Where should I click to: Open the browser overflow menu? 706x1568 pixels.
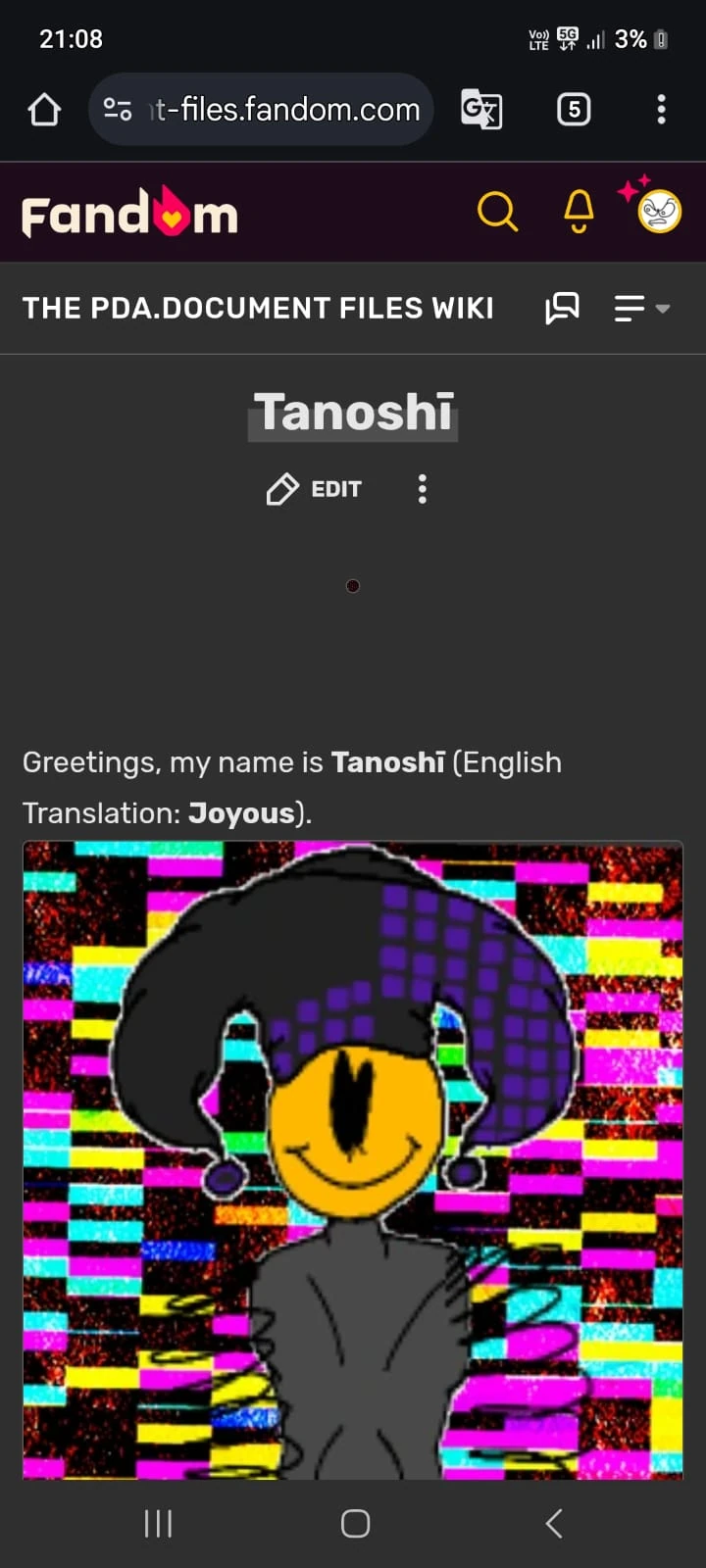click(x=662, y=110)
